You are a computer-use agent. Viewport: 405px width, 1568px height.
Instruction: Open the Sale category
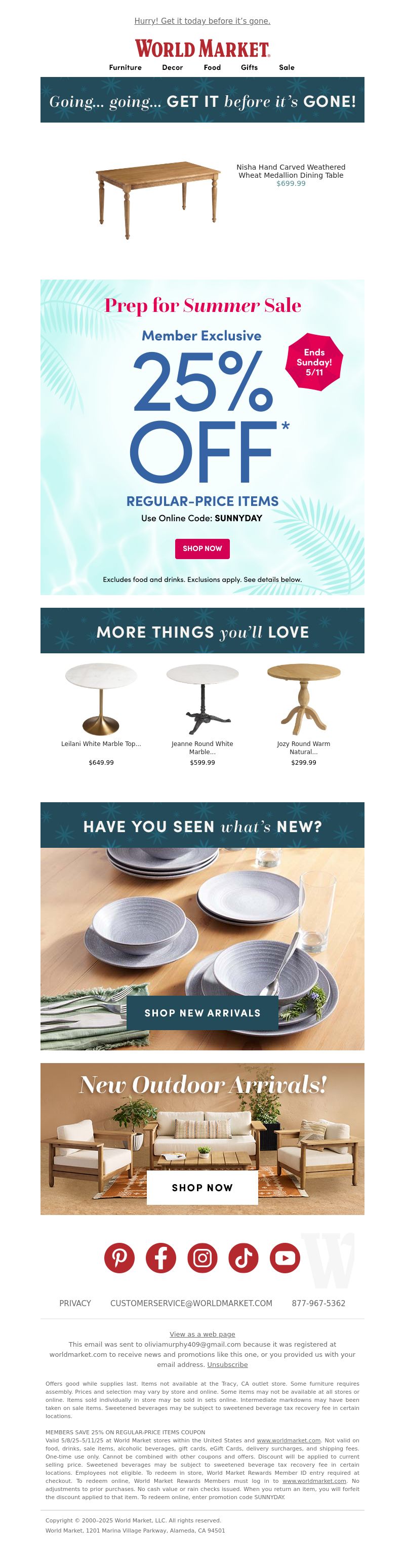click(x=287, y=67)
